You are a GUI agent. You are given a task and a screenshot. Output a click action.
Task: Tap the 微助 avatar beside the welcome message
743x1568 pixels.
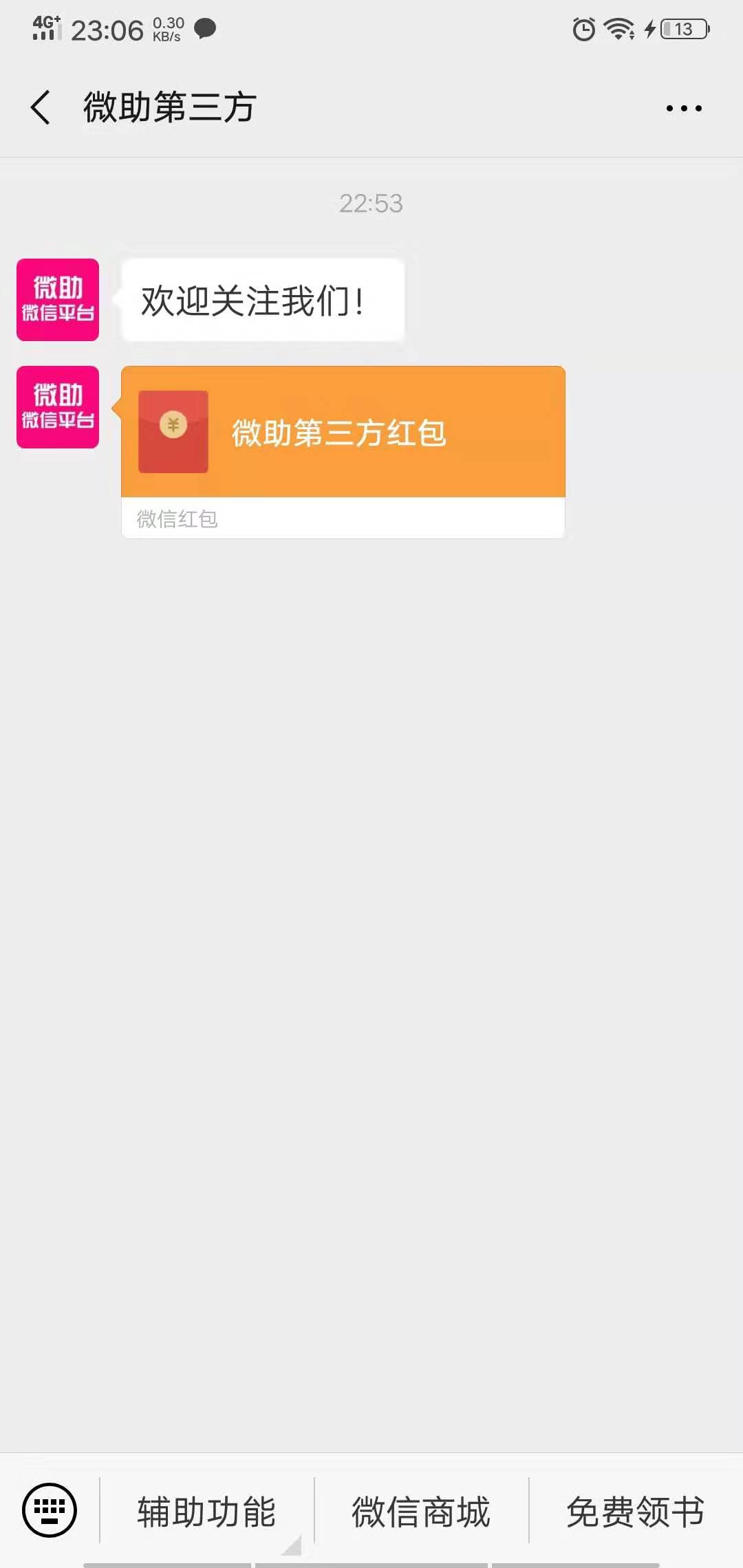point(58,300)
